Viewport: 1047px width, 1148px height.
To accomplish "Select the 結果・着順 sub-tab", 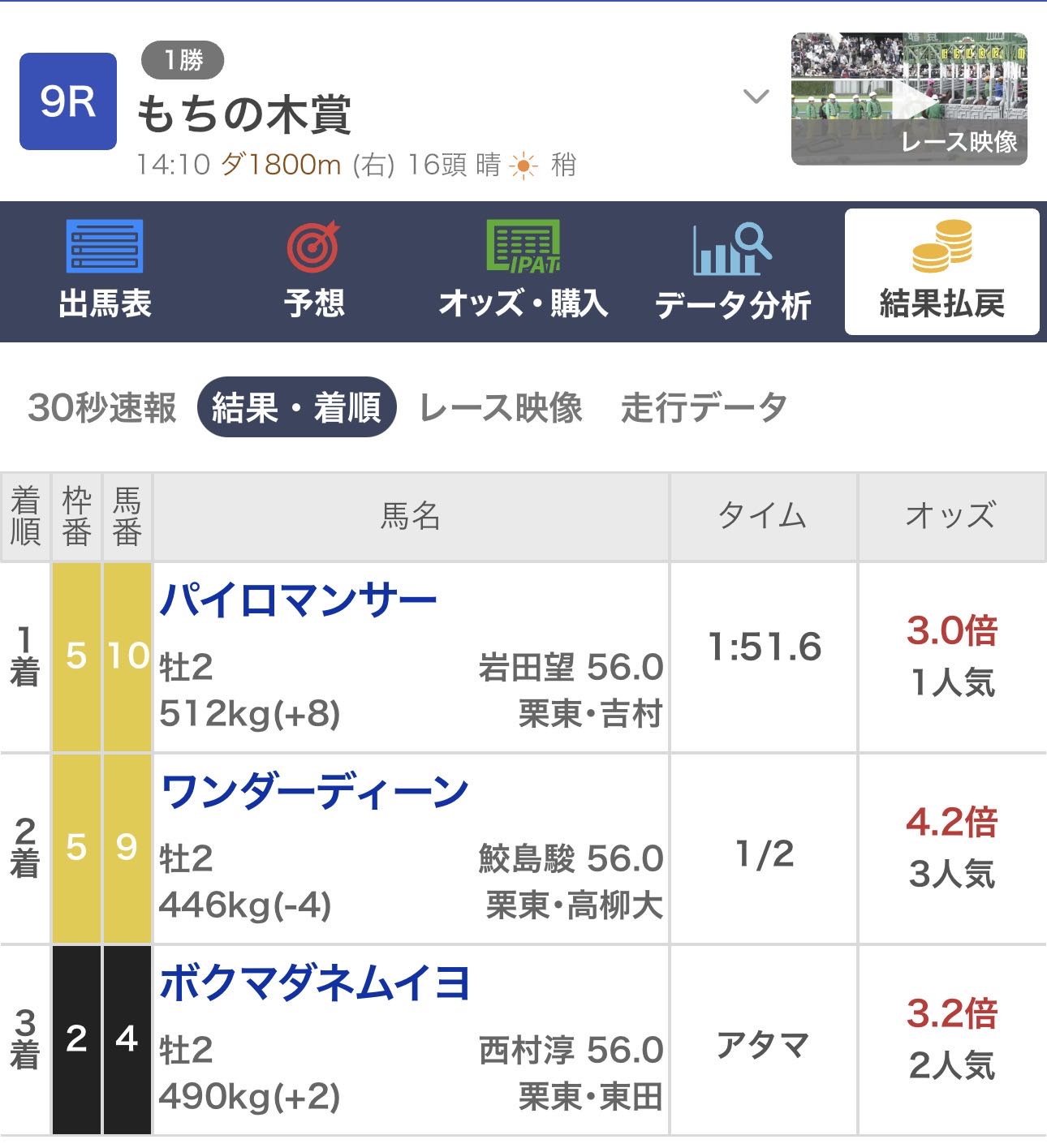I will click(x=296, y=407).
